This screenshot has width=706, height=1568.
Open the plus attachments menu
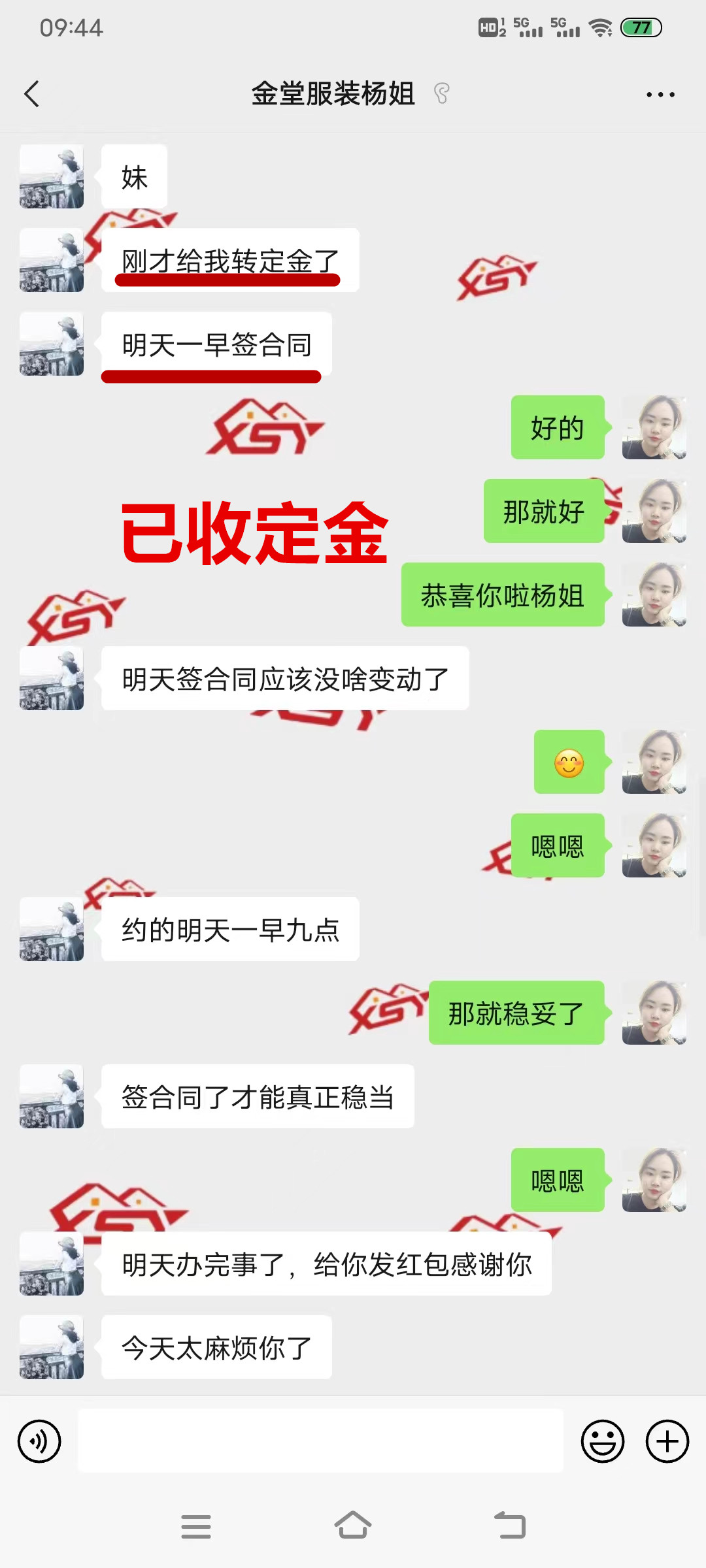coord(667,1441)
